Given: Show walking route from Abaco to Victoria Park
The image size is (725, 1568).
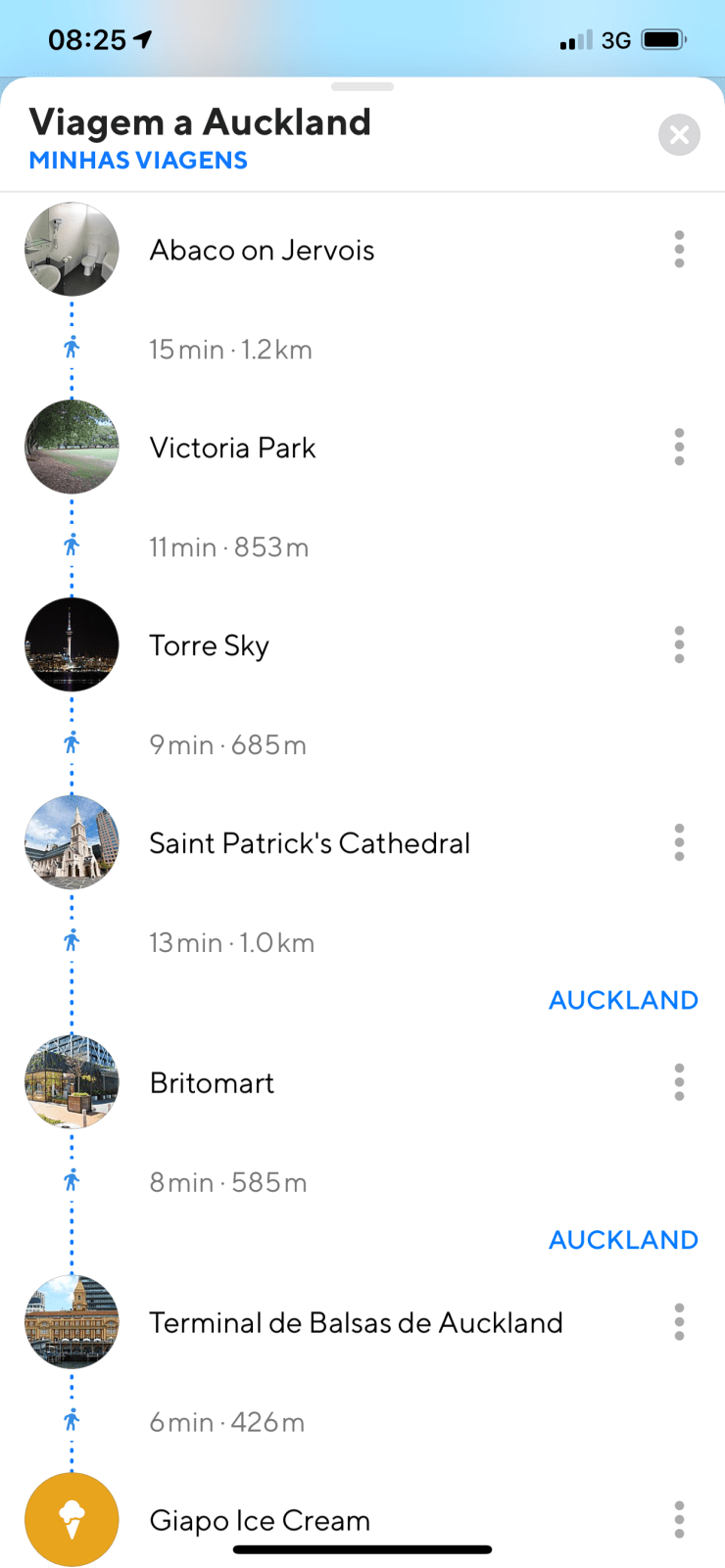Looking at the screenshot, I should pyautogui.click(x=230, y=350).
